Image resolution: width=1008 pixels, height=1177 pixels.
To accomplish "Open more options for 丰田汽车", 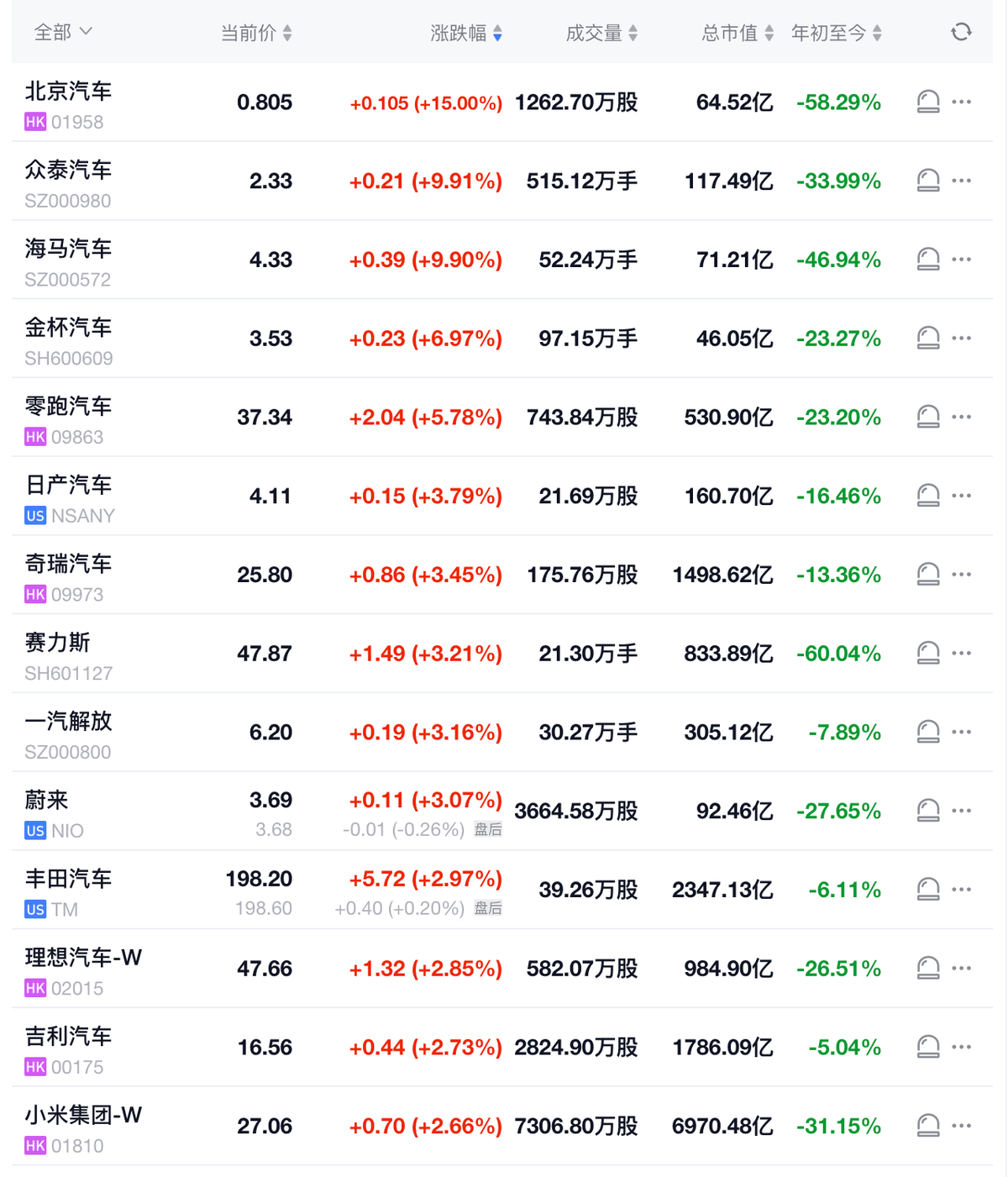I will pyautogui.click(x=962, y=889).
